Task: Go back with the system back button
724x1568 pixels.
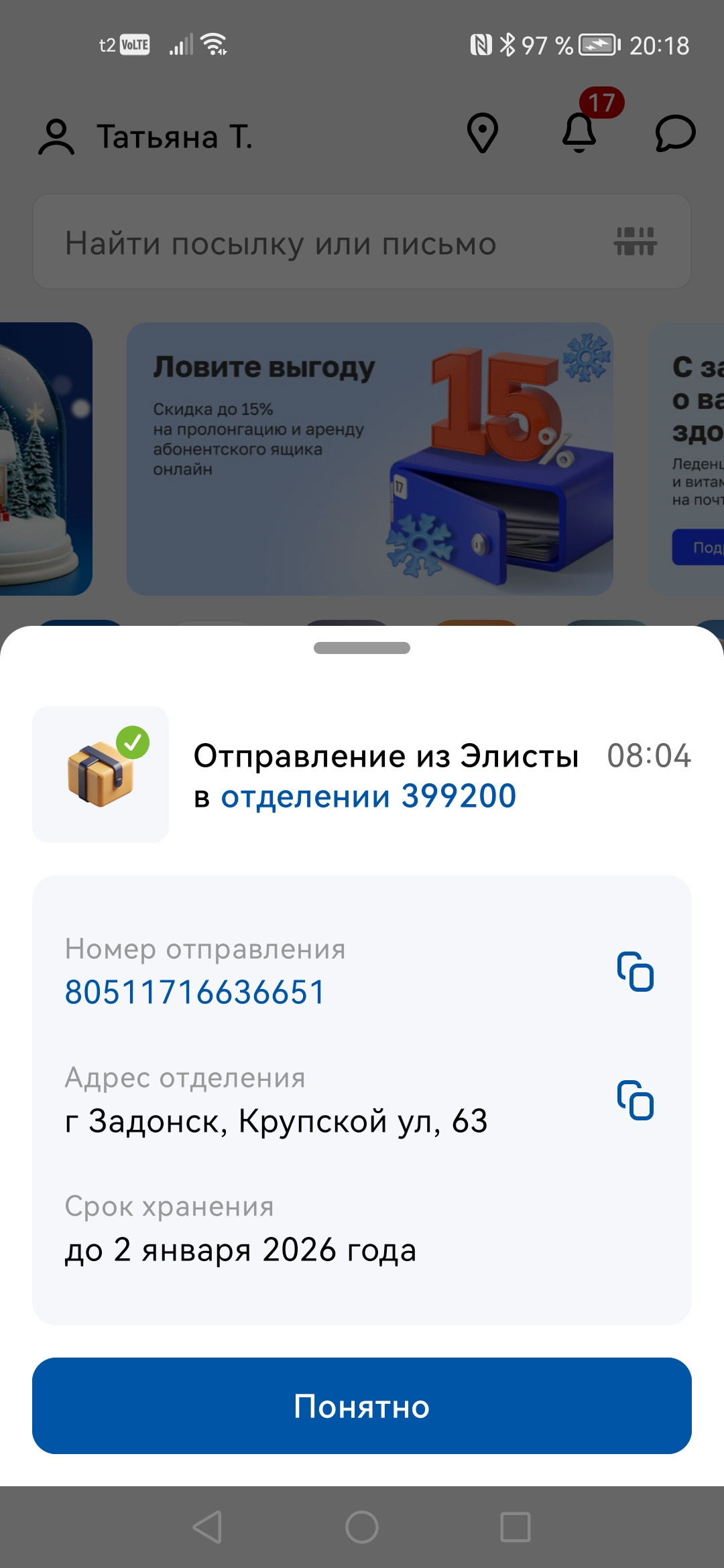Action: tap(207, 1527)
